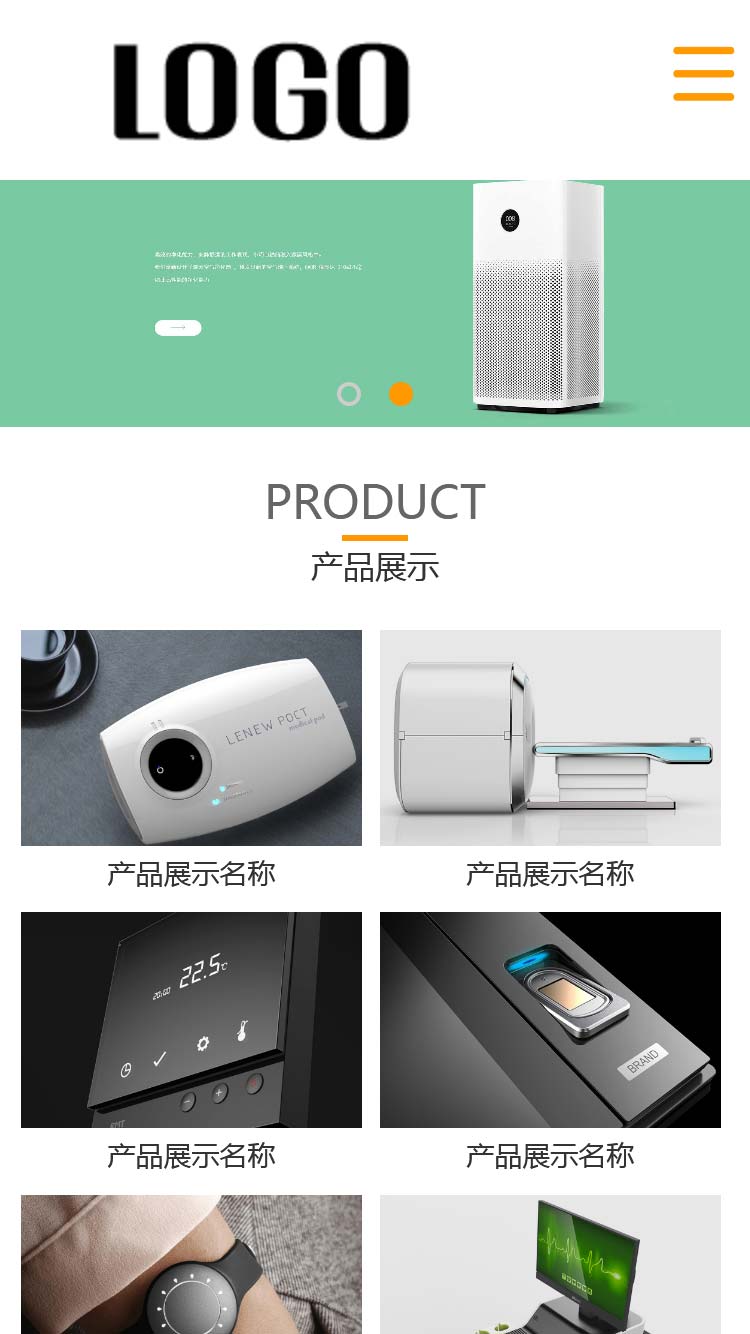Tap the air purifier banner image
This screenshot has width=750, height=1334.
pos(538,296)
